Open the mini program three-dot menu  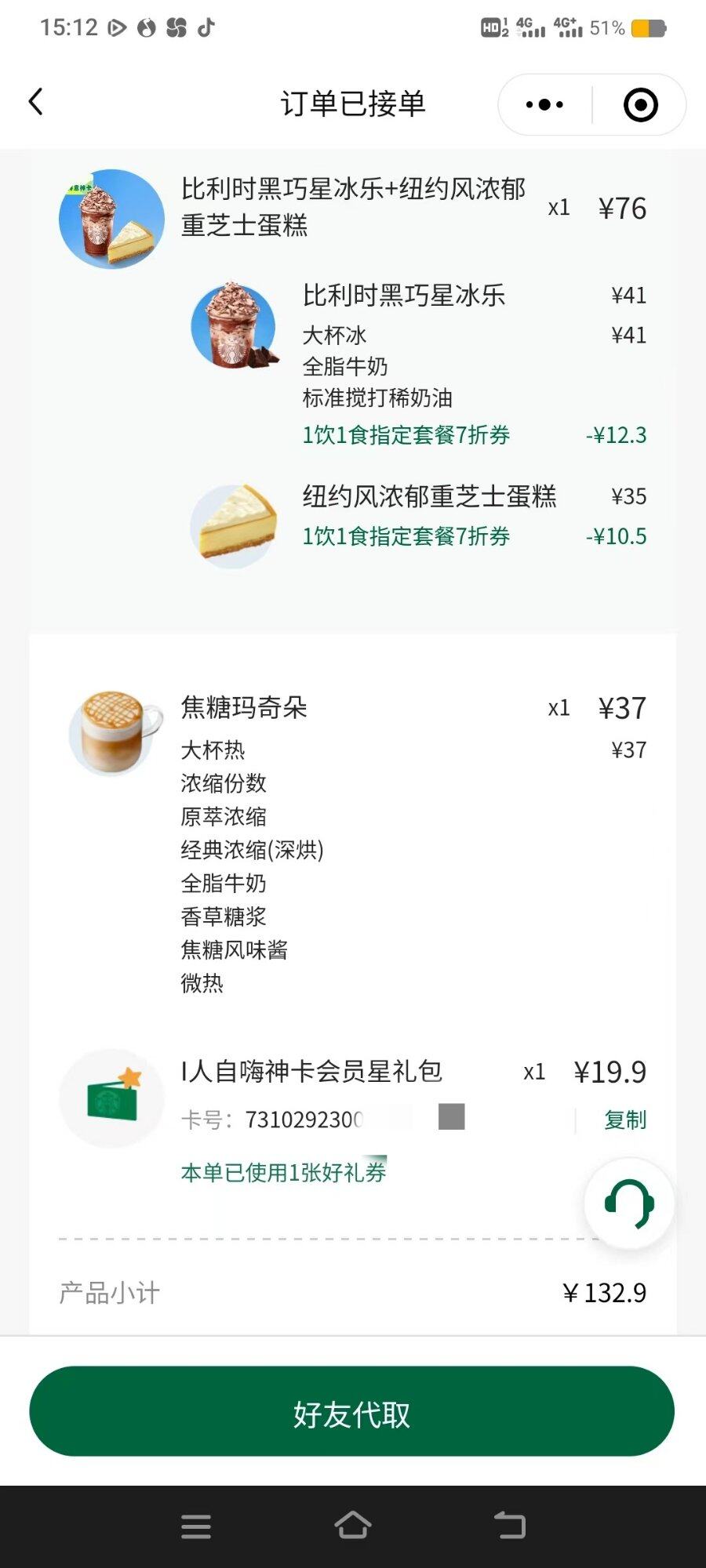(x=544, y=104)
